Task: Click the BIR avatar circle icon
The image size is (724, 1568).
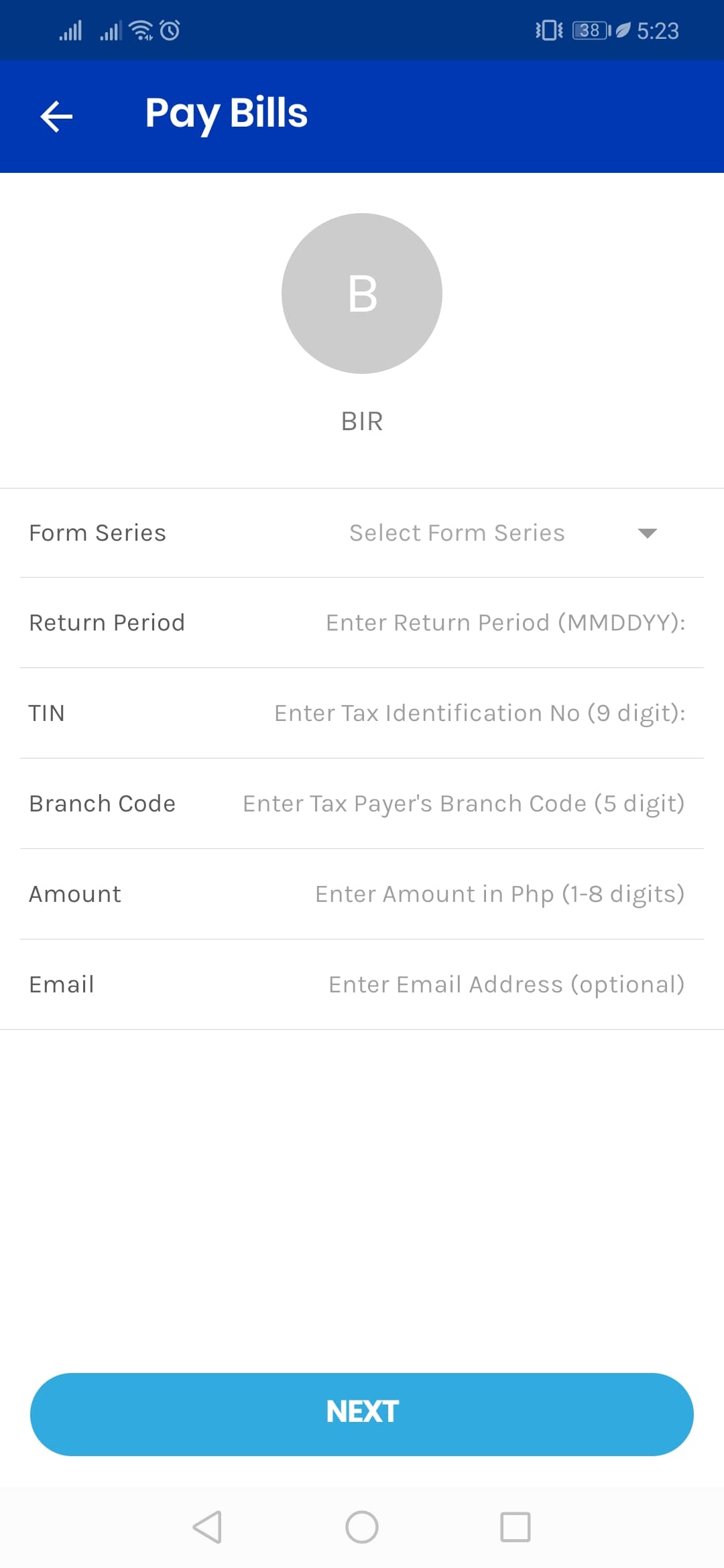Action: click(x=362, y=293)
